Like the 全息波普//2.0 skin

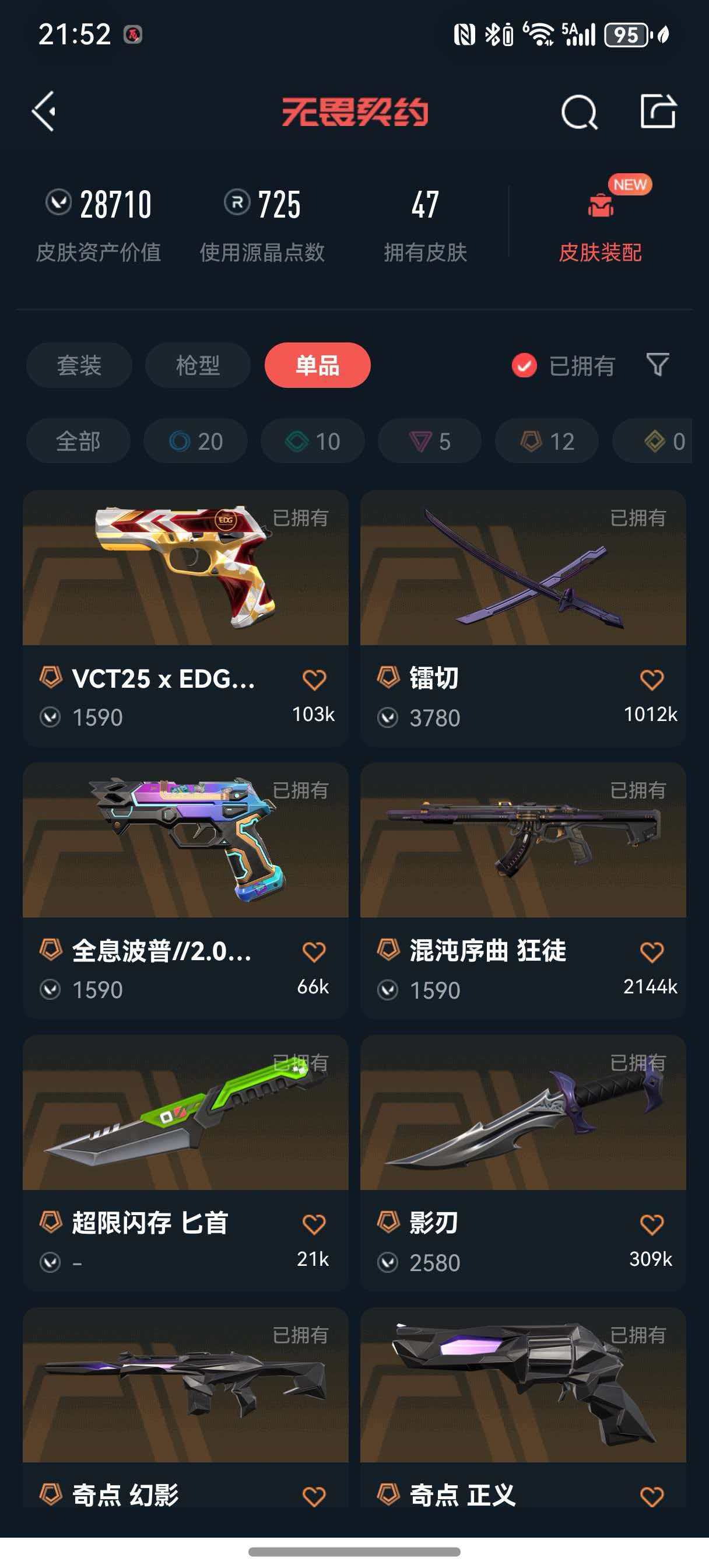[x=314, y=952]
